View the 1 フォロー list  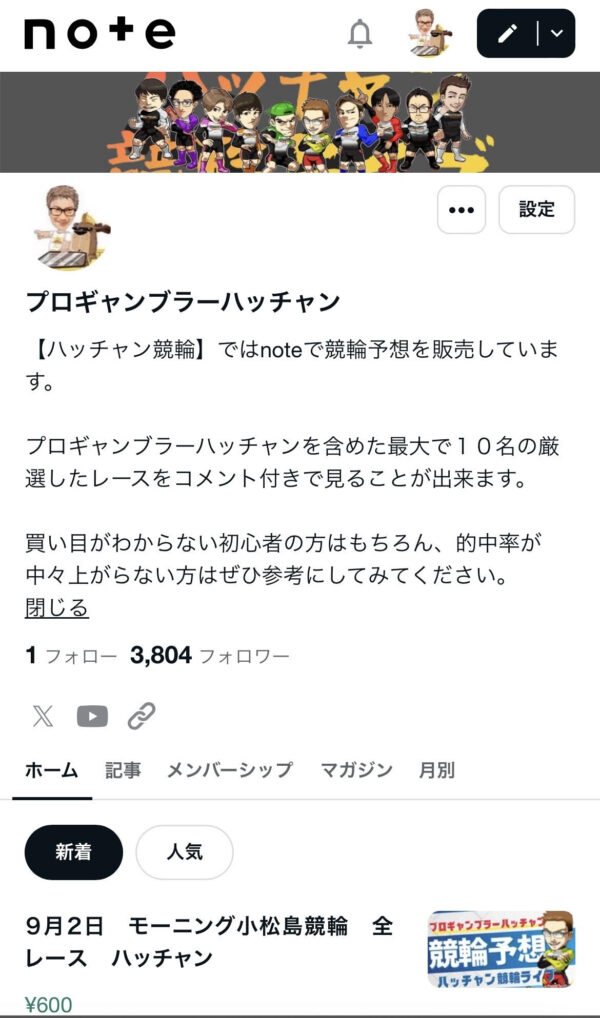70,656
